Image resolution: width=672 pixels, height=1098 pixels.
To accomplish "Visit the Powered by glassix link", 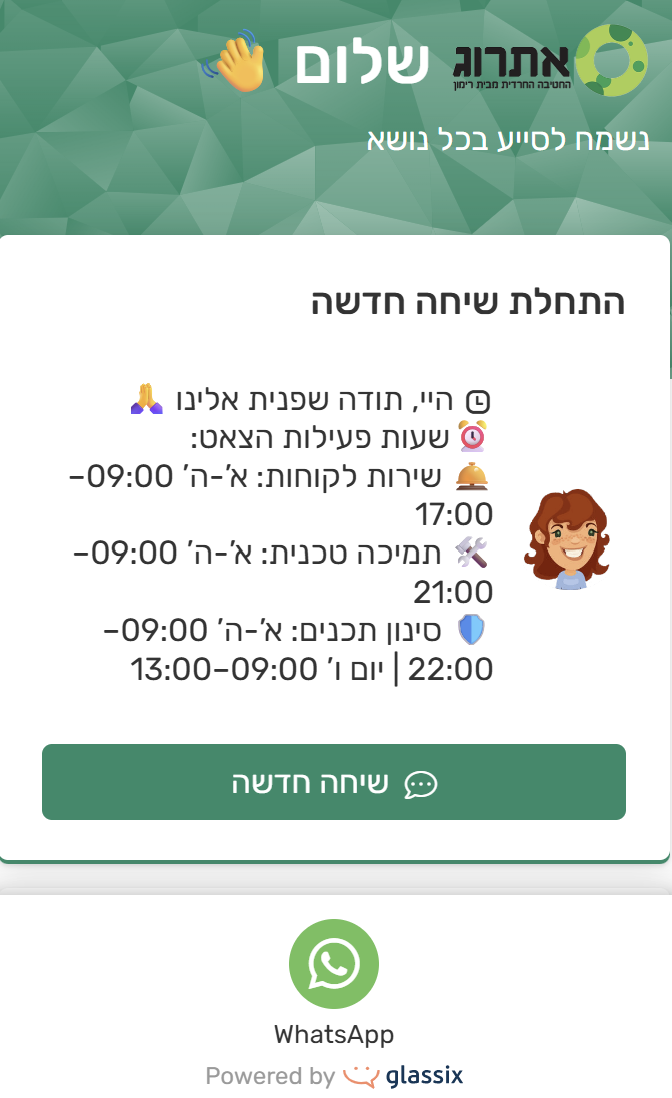I will 334,1076.
